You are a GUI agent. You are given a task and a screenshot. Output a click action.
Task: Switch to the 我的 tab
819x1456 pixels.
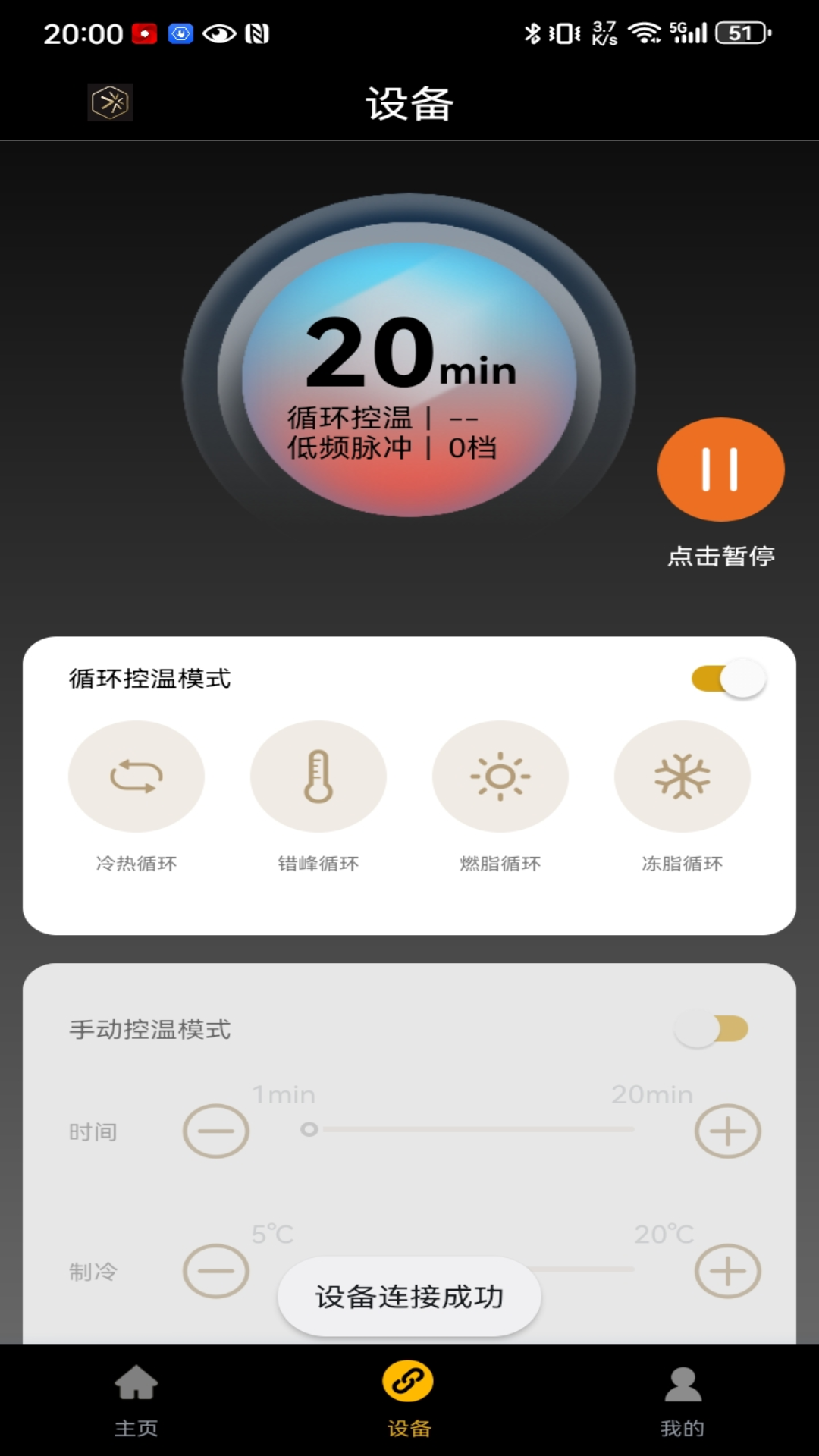pyautogui.click(x=682, y=1400)
